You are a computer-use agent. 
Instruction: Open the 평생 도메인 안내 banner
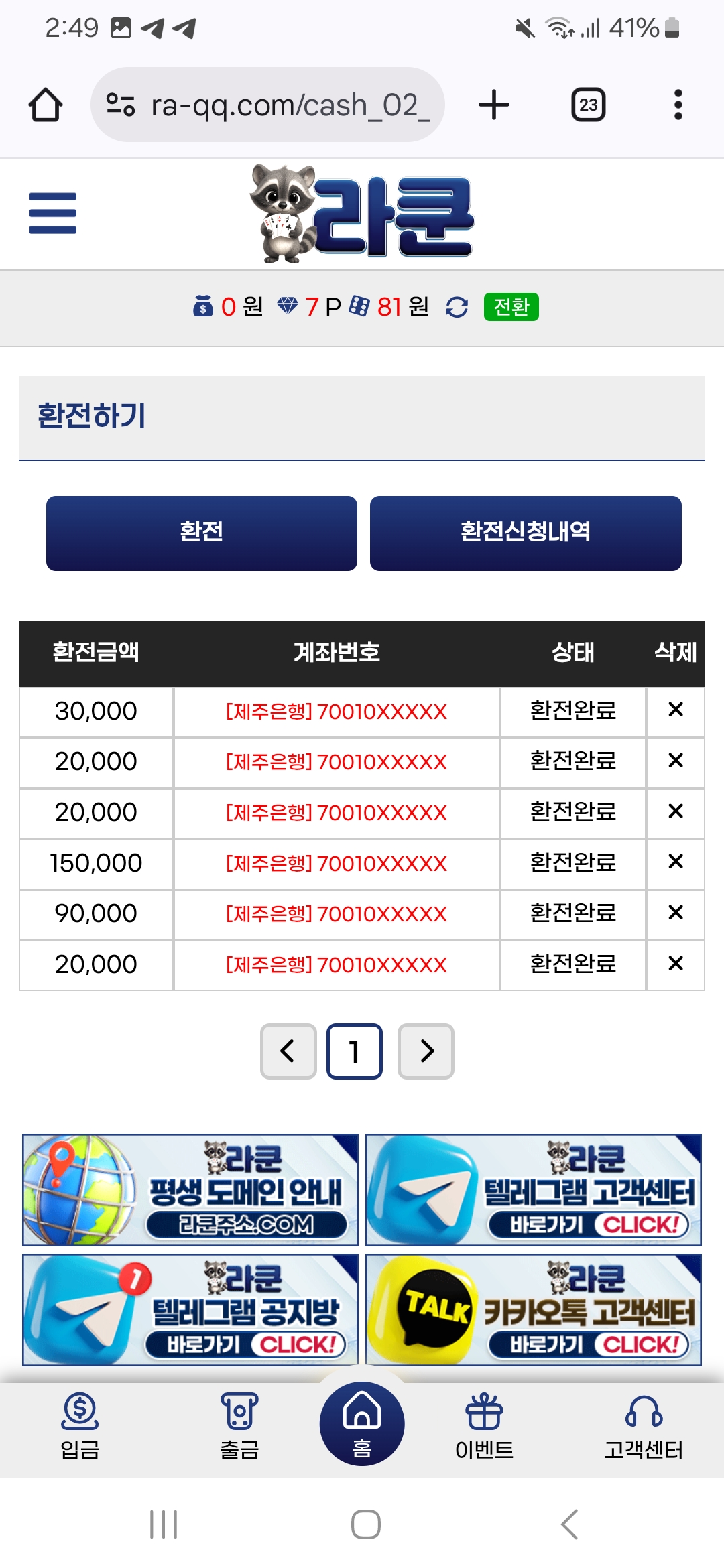pos(190,1190)
